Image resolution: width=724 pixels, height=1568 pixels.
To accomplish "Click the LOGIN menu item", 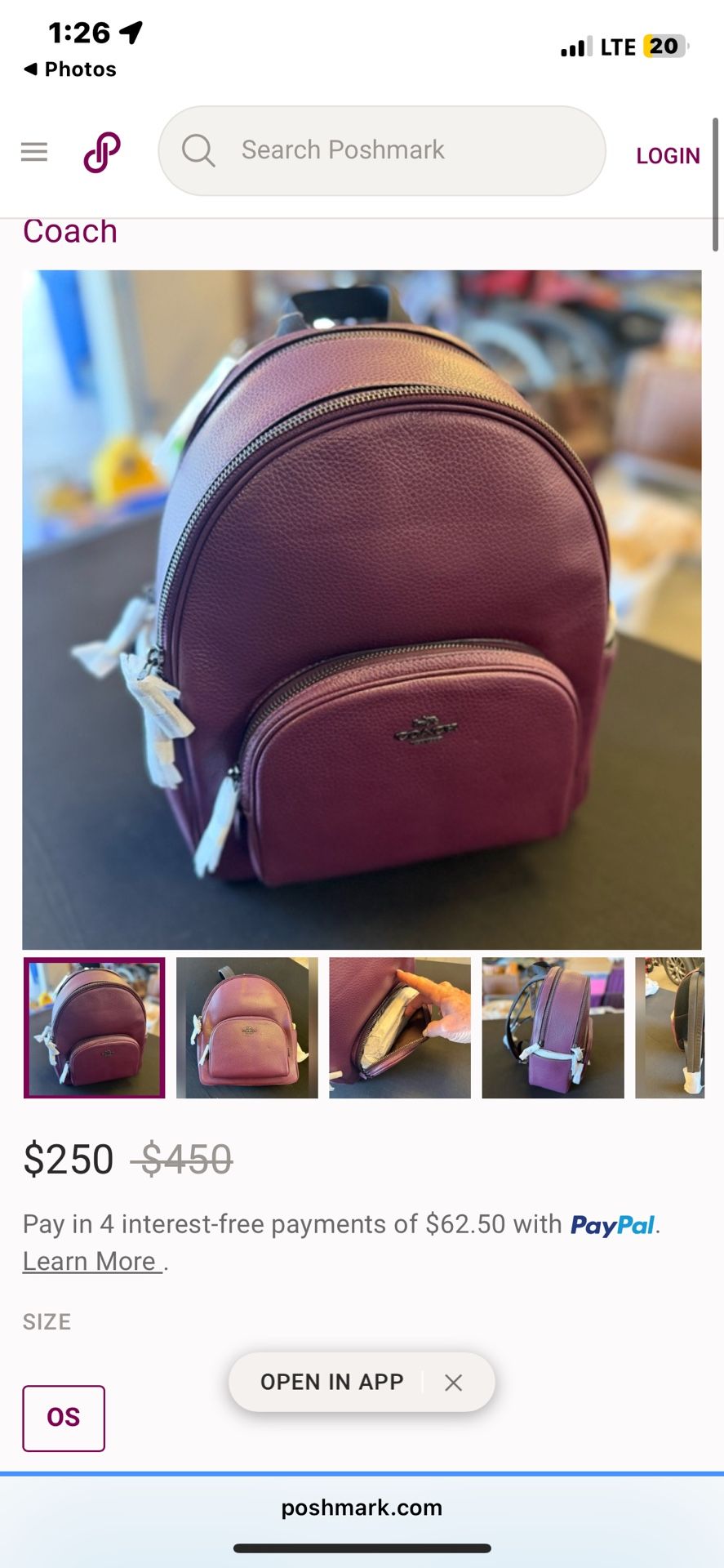I will pyautogui.click(x=668, y=155).
